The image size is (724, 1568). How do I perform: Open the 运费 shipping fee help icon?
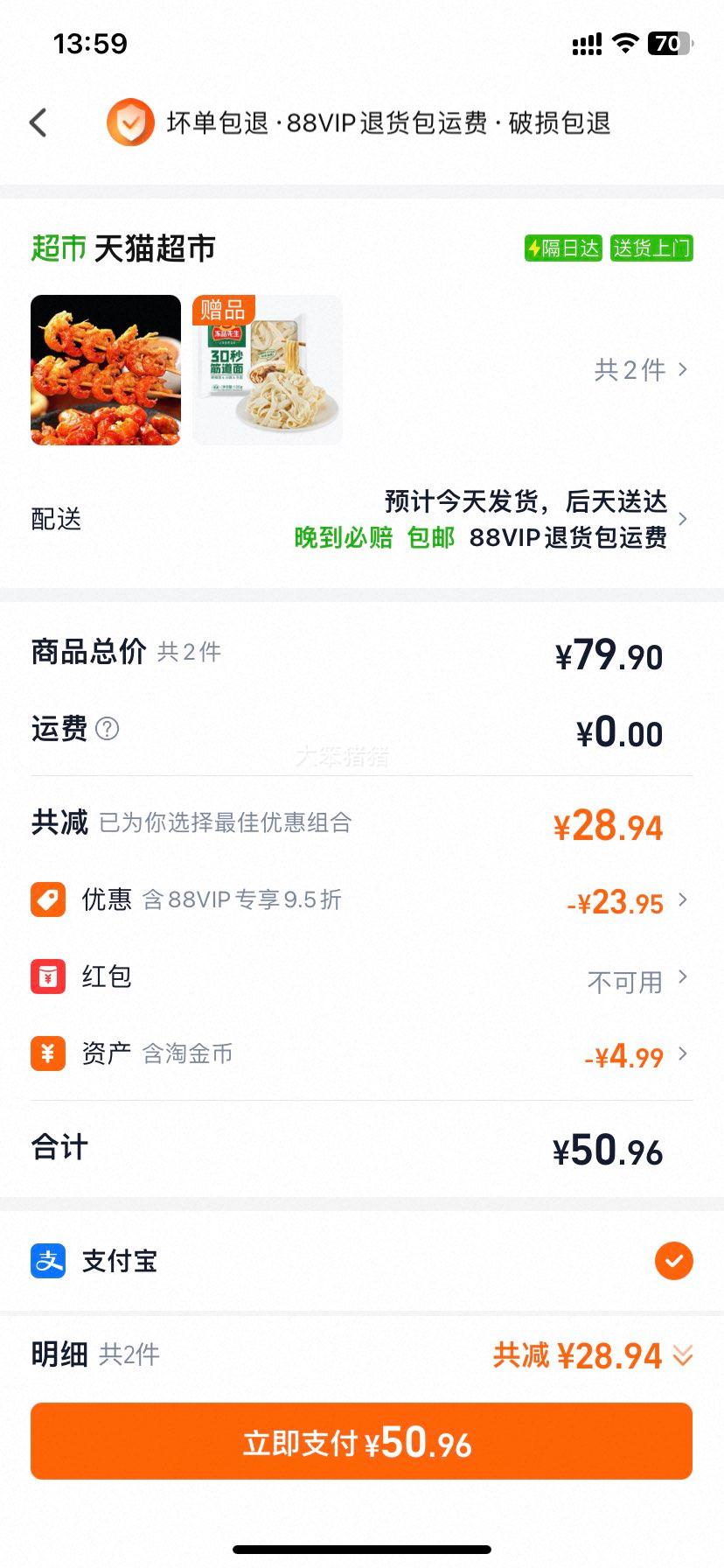click(108, 728)
